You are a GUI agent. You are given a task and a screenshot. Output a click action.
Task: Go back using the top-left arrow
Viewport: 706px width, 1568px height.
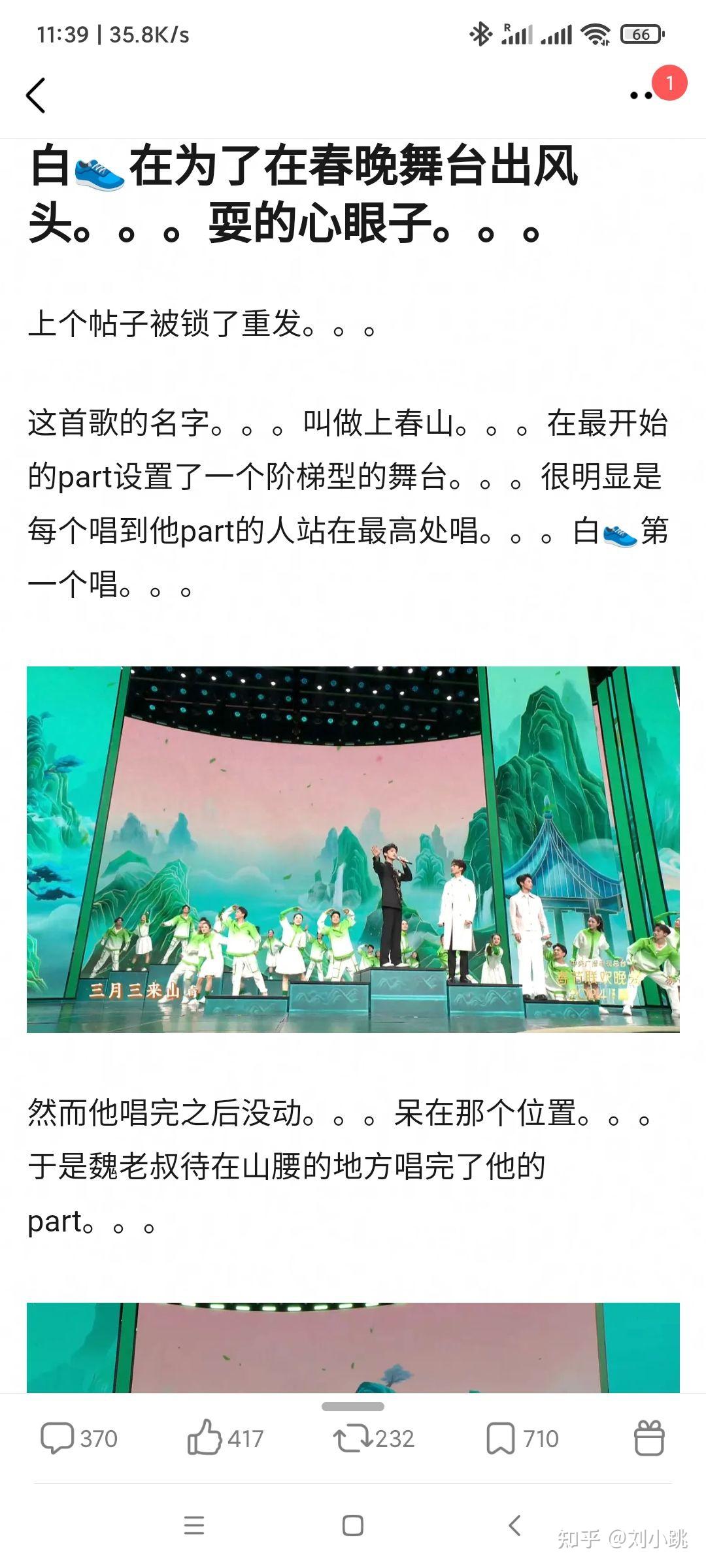(37, 96)
